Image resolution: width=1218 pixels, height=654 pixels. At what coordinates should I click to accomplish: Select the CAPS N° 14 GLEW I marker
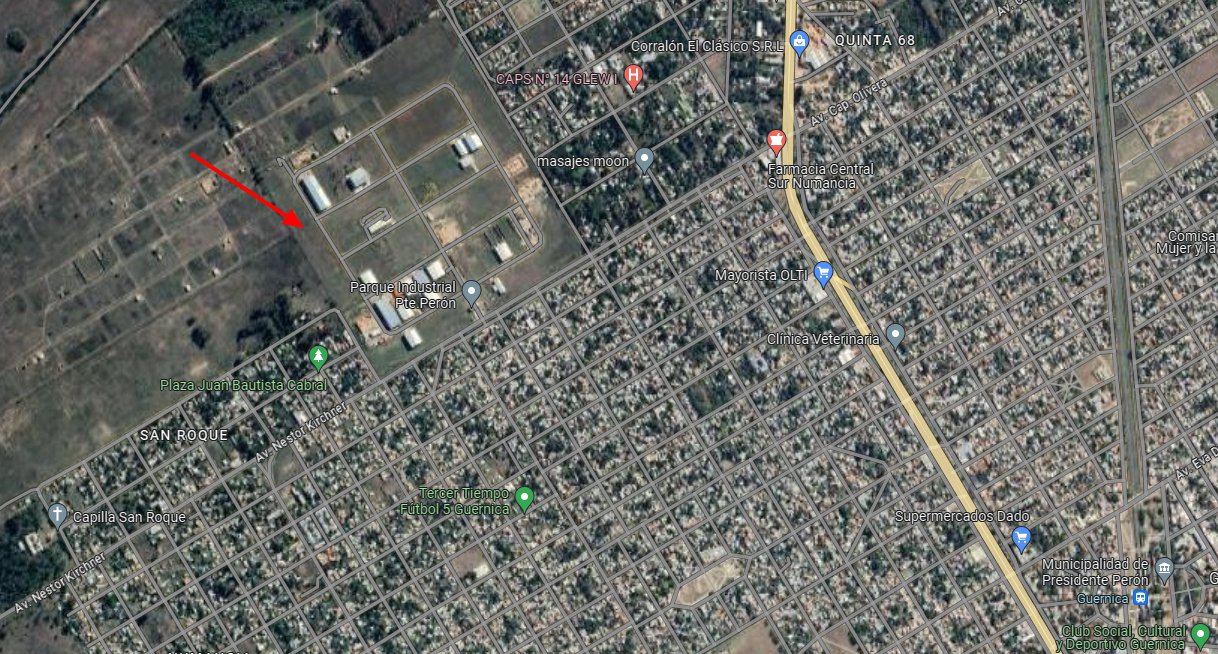point(632,75)
